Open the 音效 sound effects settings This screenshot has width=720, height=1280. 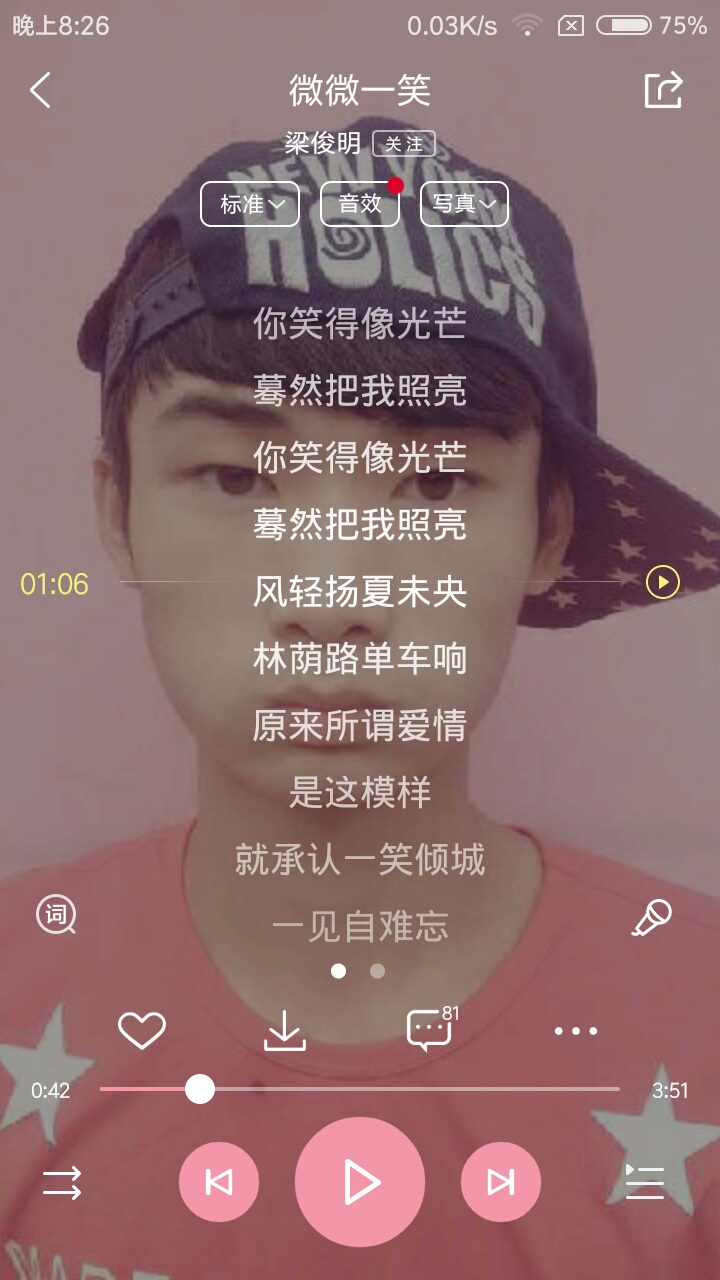coord(360,204)
